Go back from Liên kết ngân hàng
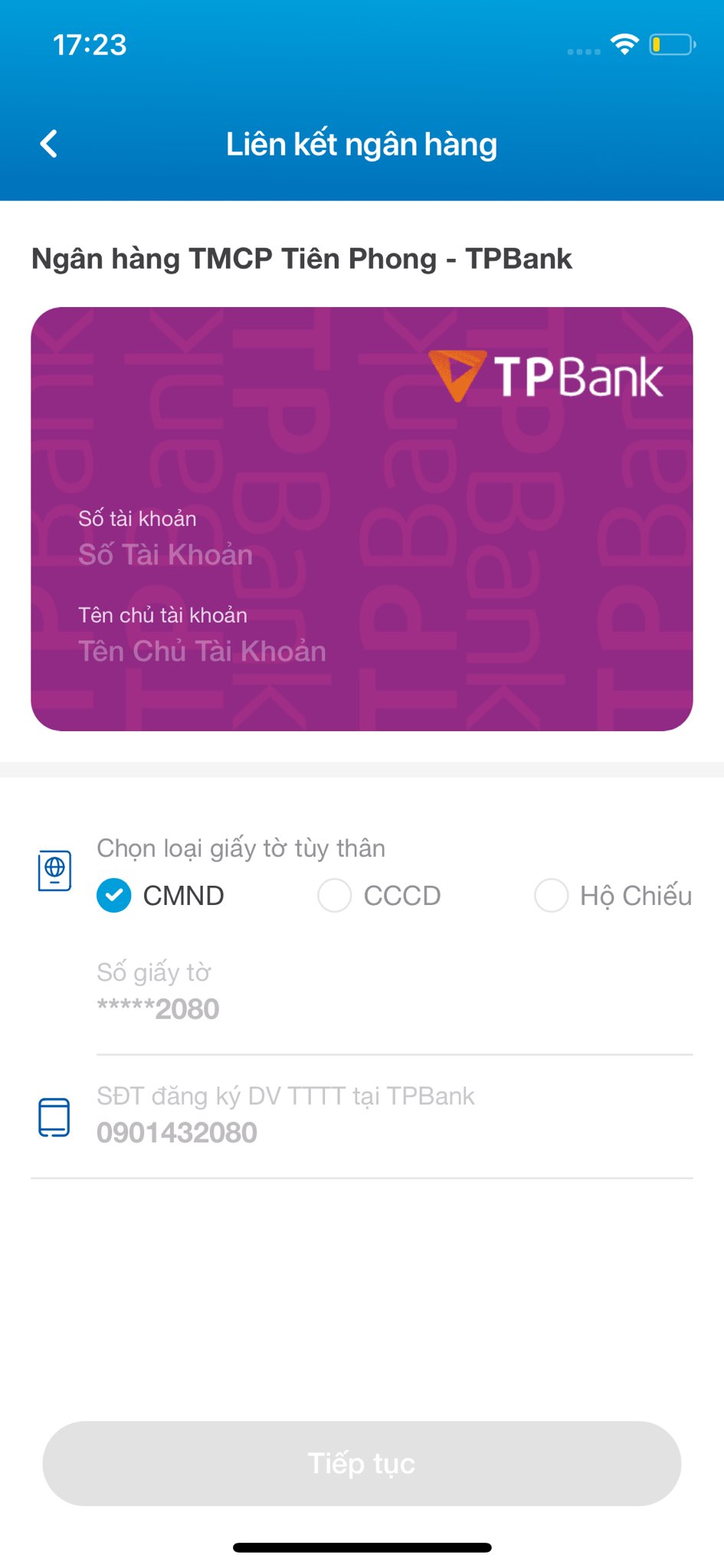The width and height of the screenshot is (724, 1568). [49, 144]
